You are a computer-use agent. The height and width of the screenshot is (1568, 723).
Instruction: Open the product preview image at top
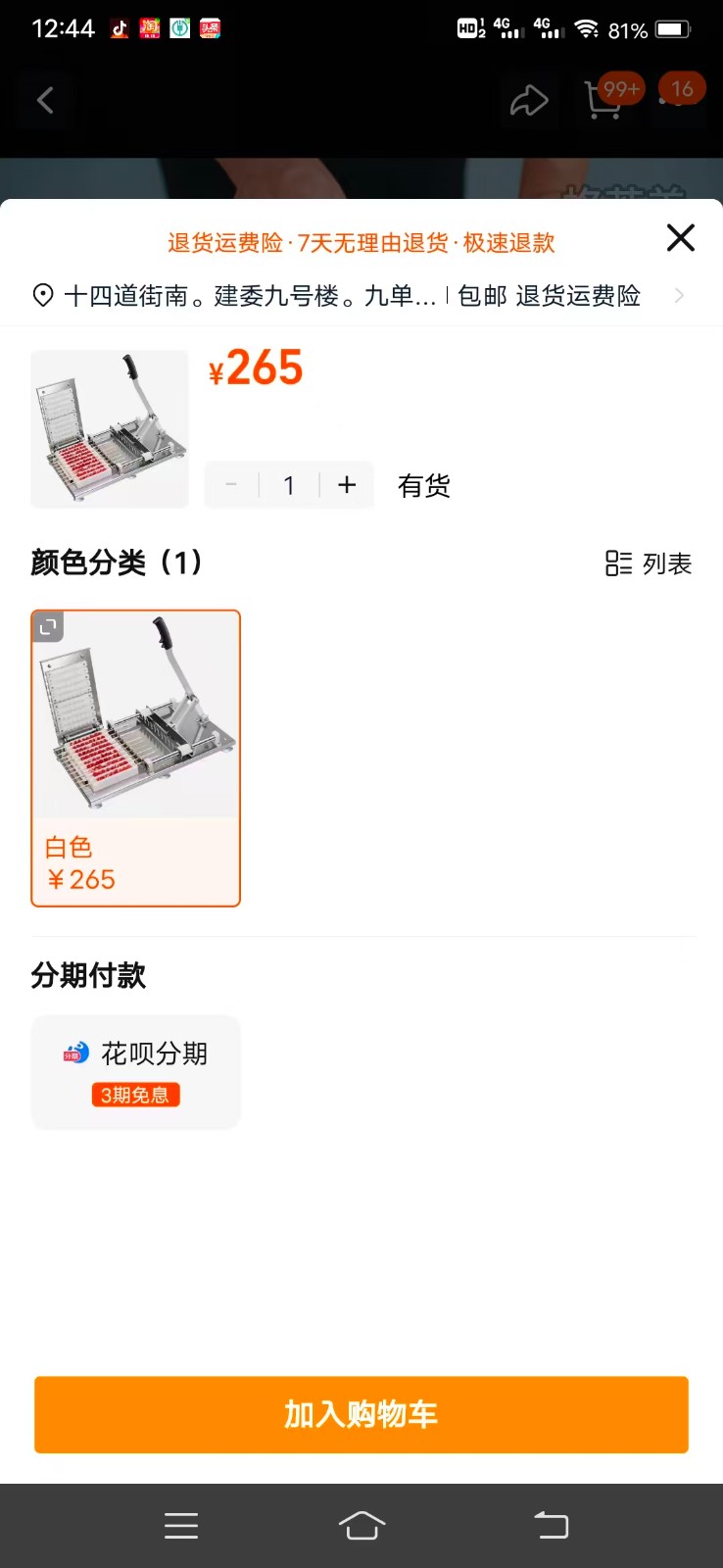[x=110, y=429]
